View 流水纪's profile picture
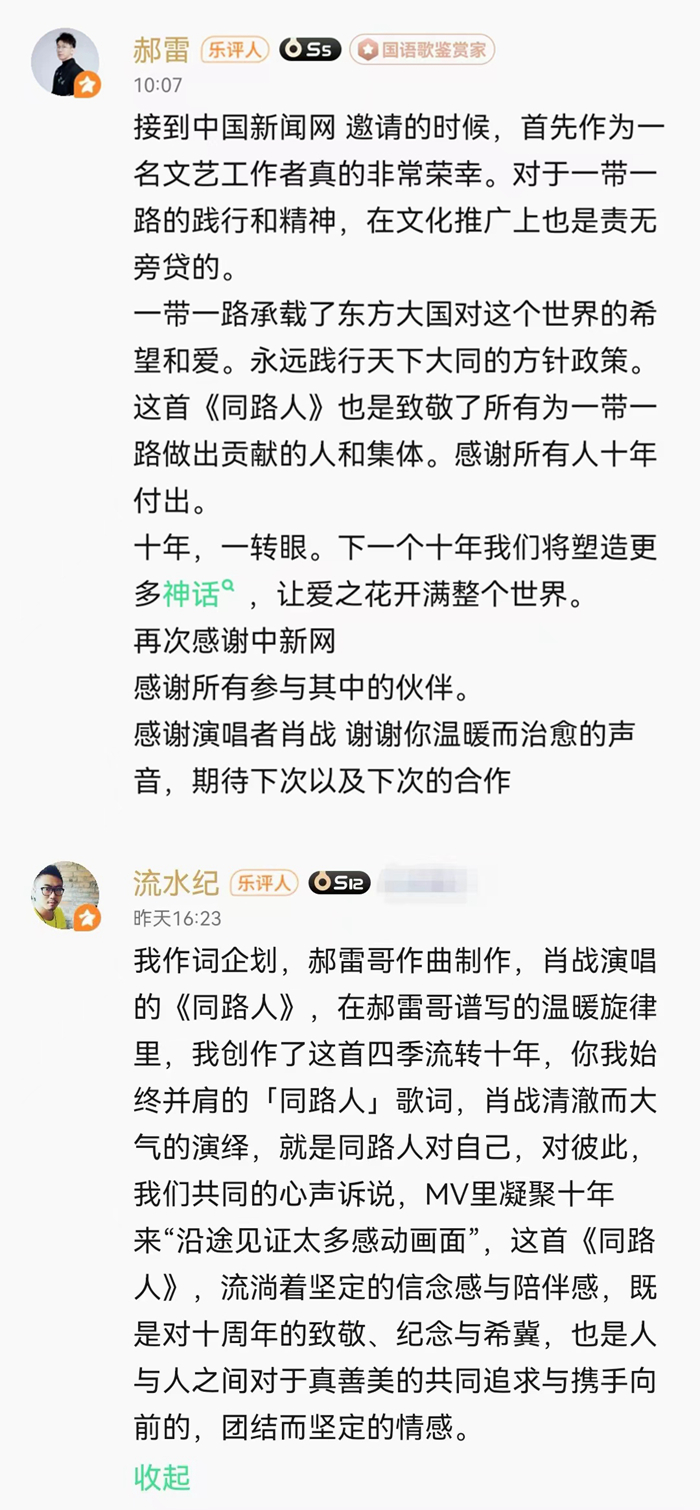The image size is (700, 1510). click(66, 895)
